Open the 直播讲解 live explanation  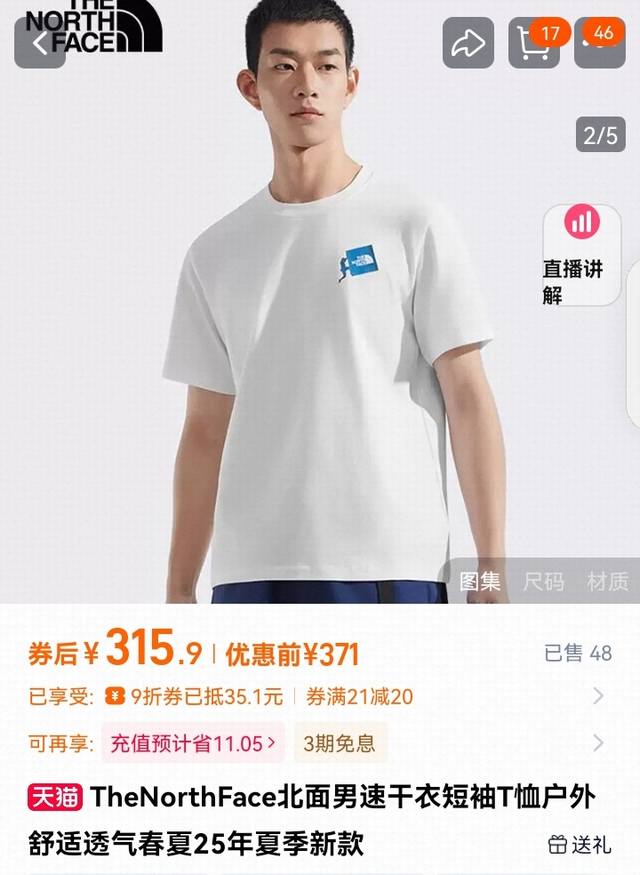(581, 255)
